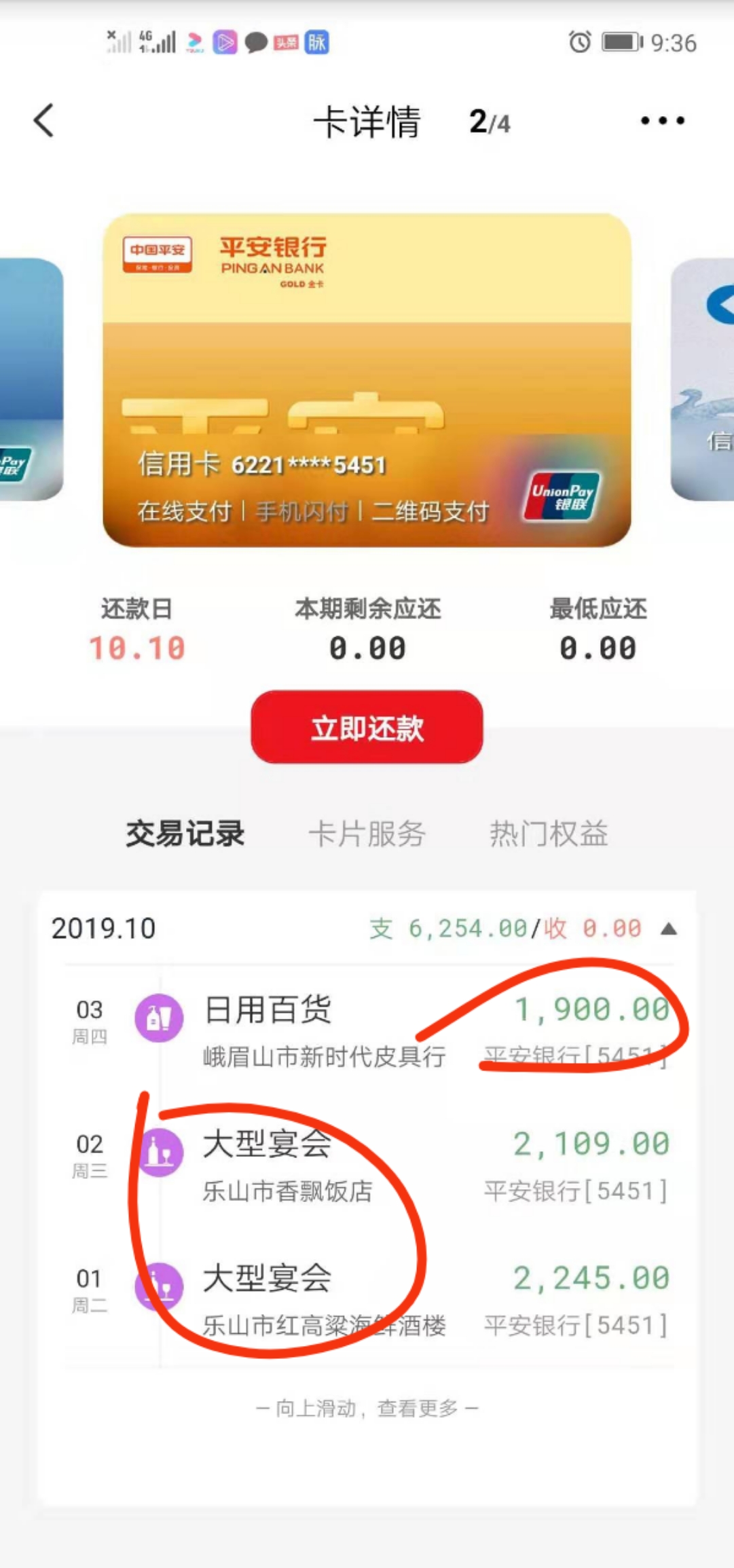Viewport: 734px width, 1568px height.
Task: Tap the 大型宴会 icon for 乐山市红高粱海鲜酒楼
Action: click(x=160, y=1286)
